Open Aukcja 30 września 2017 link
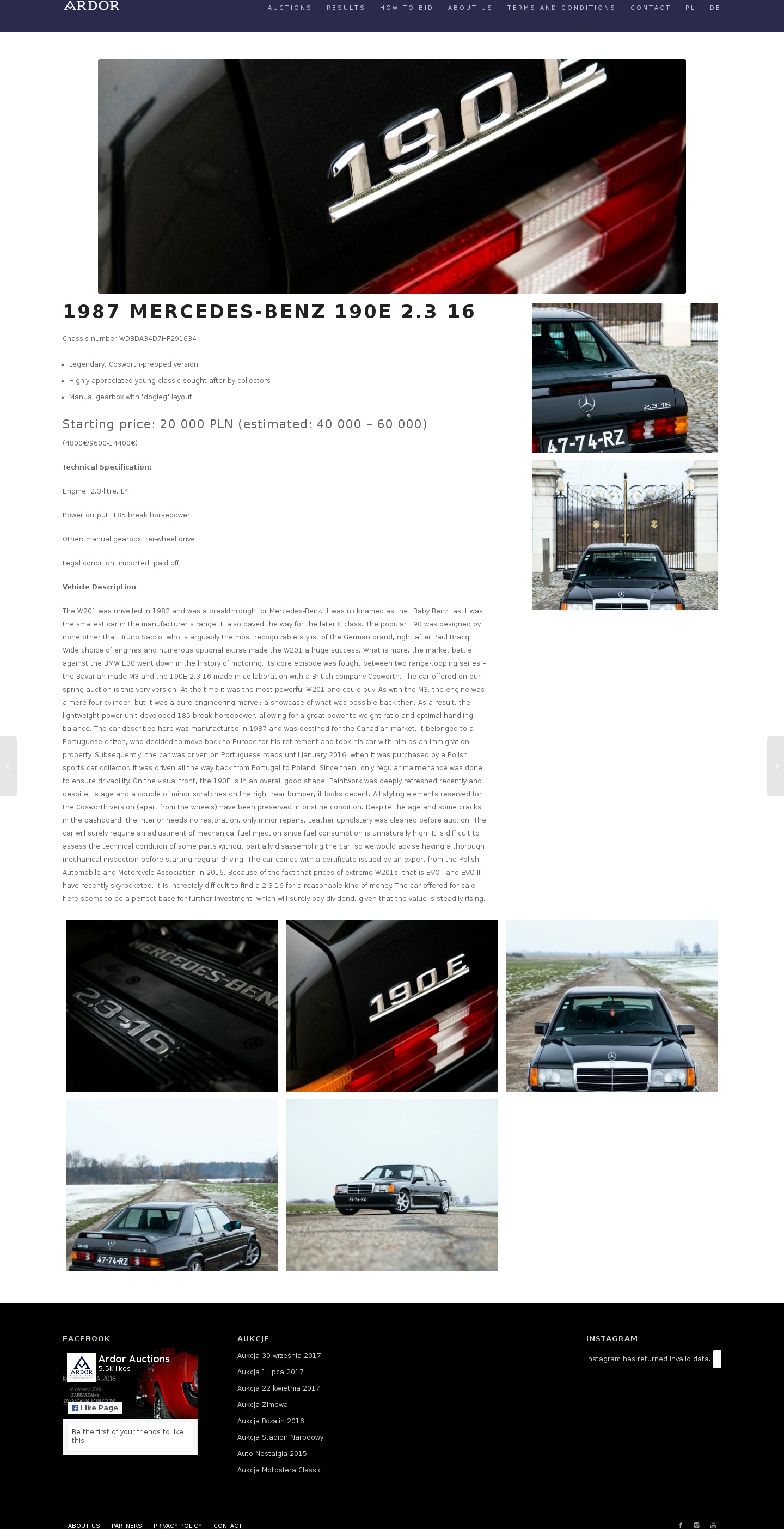 click(279, 1356)
